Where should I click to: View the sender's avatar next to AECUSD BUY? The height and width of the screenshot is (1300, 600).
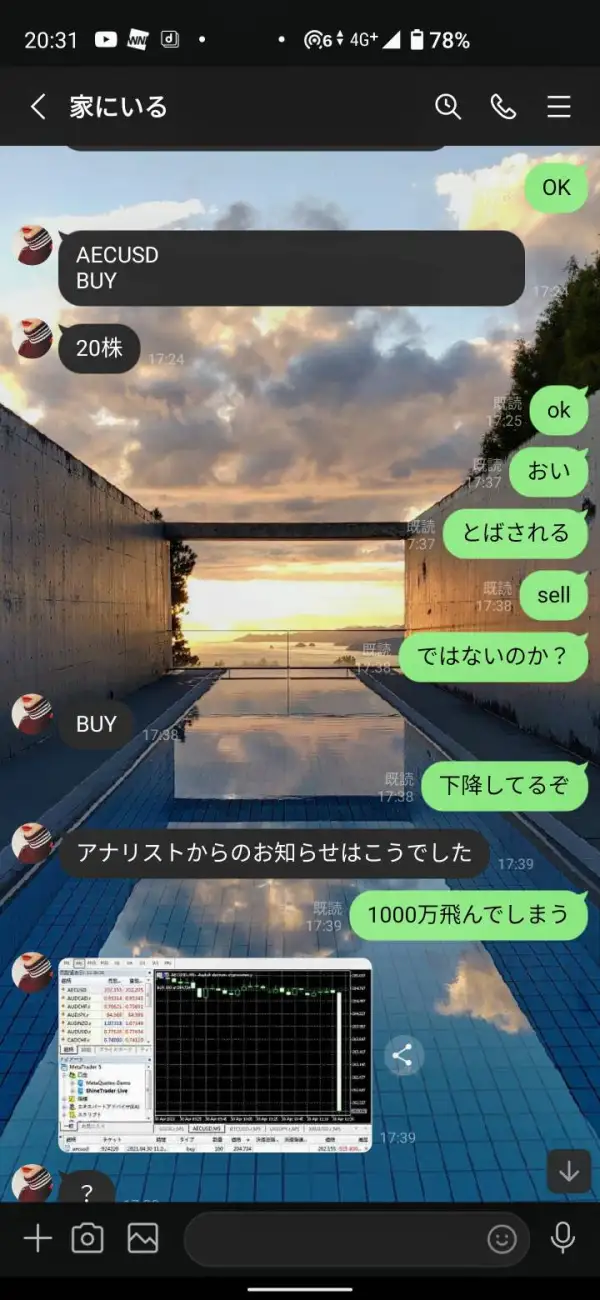33,246
